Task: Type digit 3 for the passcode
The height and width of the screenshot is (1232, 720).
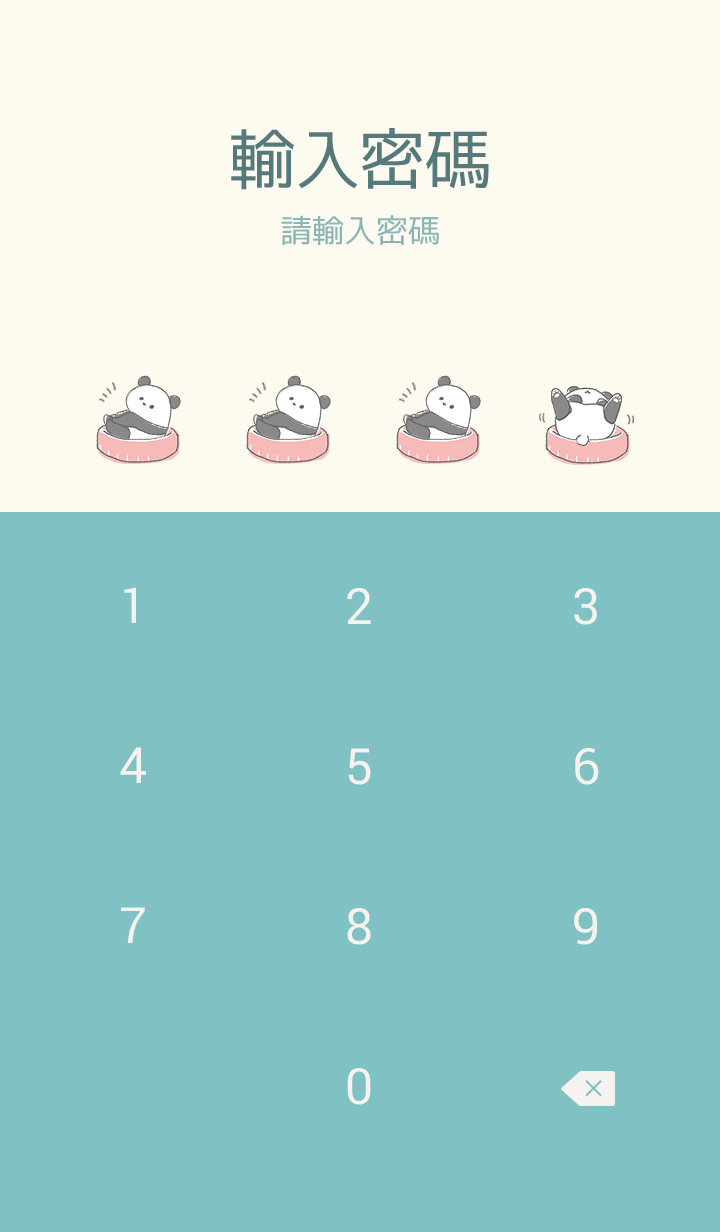Action: click(x=586, y=607)
